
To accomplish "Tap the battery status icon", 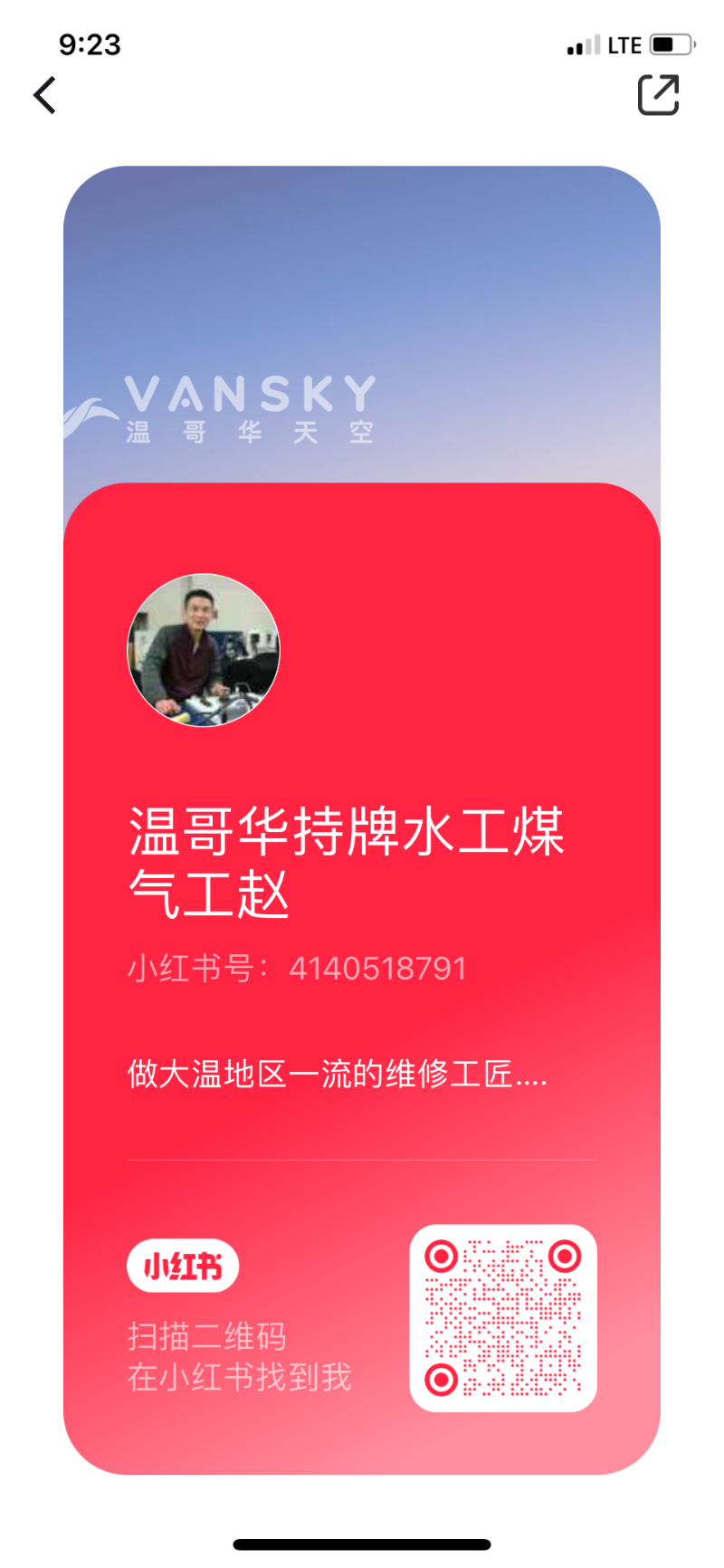I will point(672,43).
